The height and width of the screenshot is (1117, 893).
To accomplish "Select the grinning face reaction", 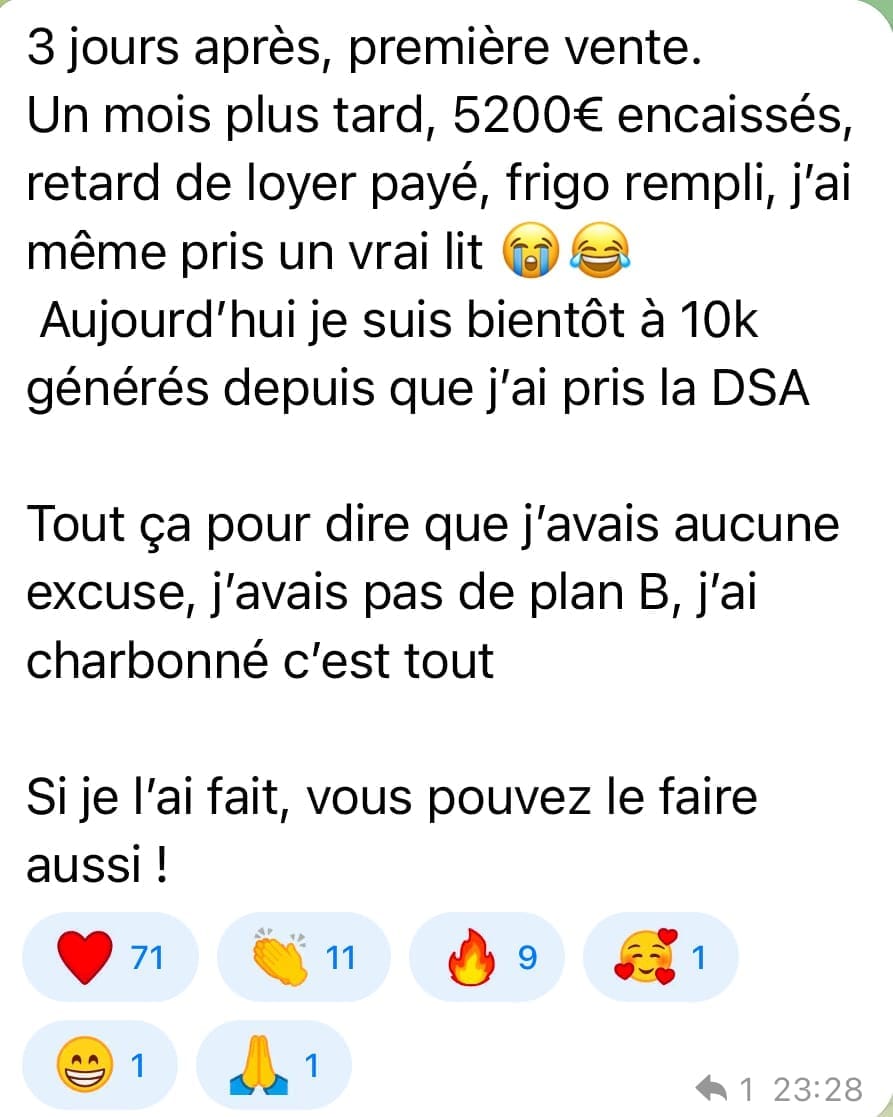I will [x=99, y=1068].
